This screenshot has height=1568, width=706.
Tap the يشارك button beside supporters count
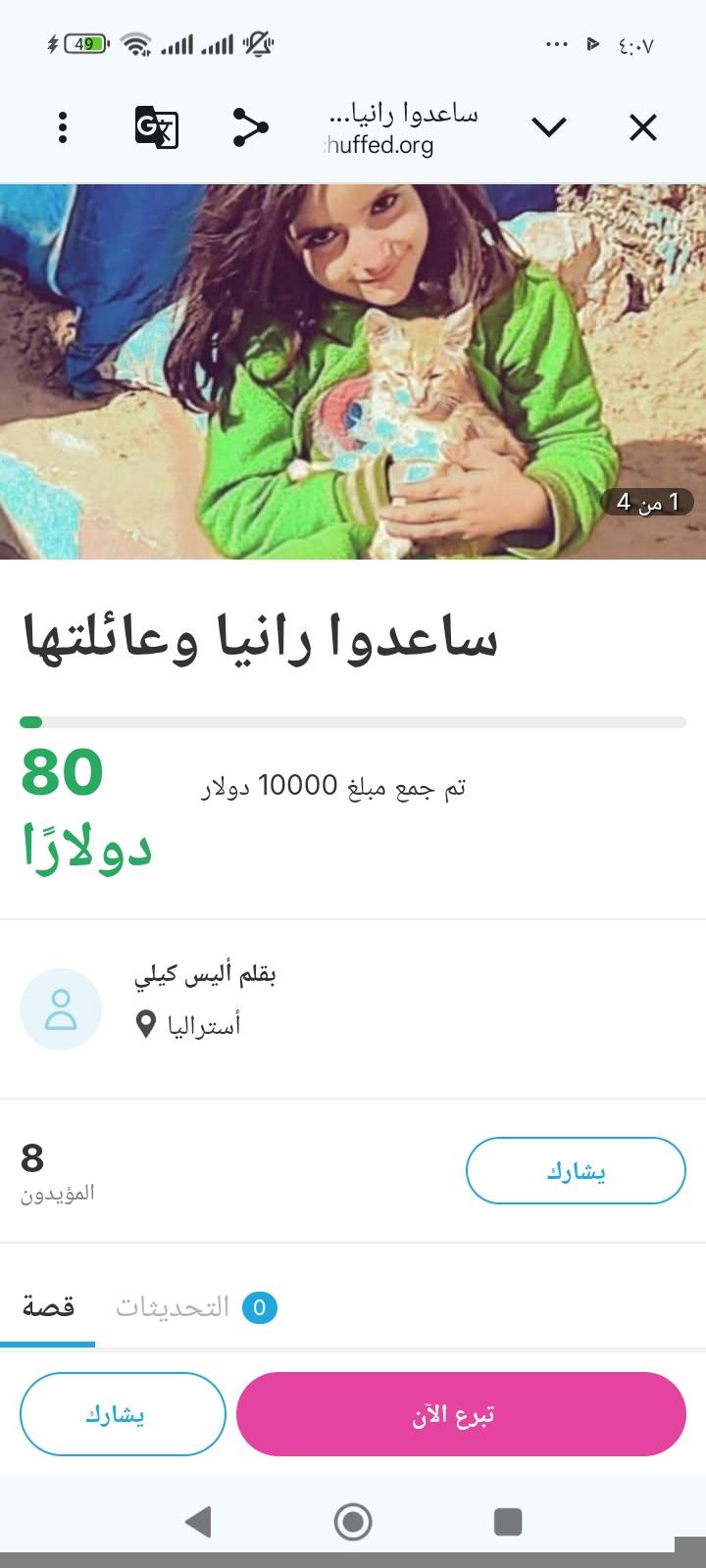[x=576, y=1170]
